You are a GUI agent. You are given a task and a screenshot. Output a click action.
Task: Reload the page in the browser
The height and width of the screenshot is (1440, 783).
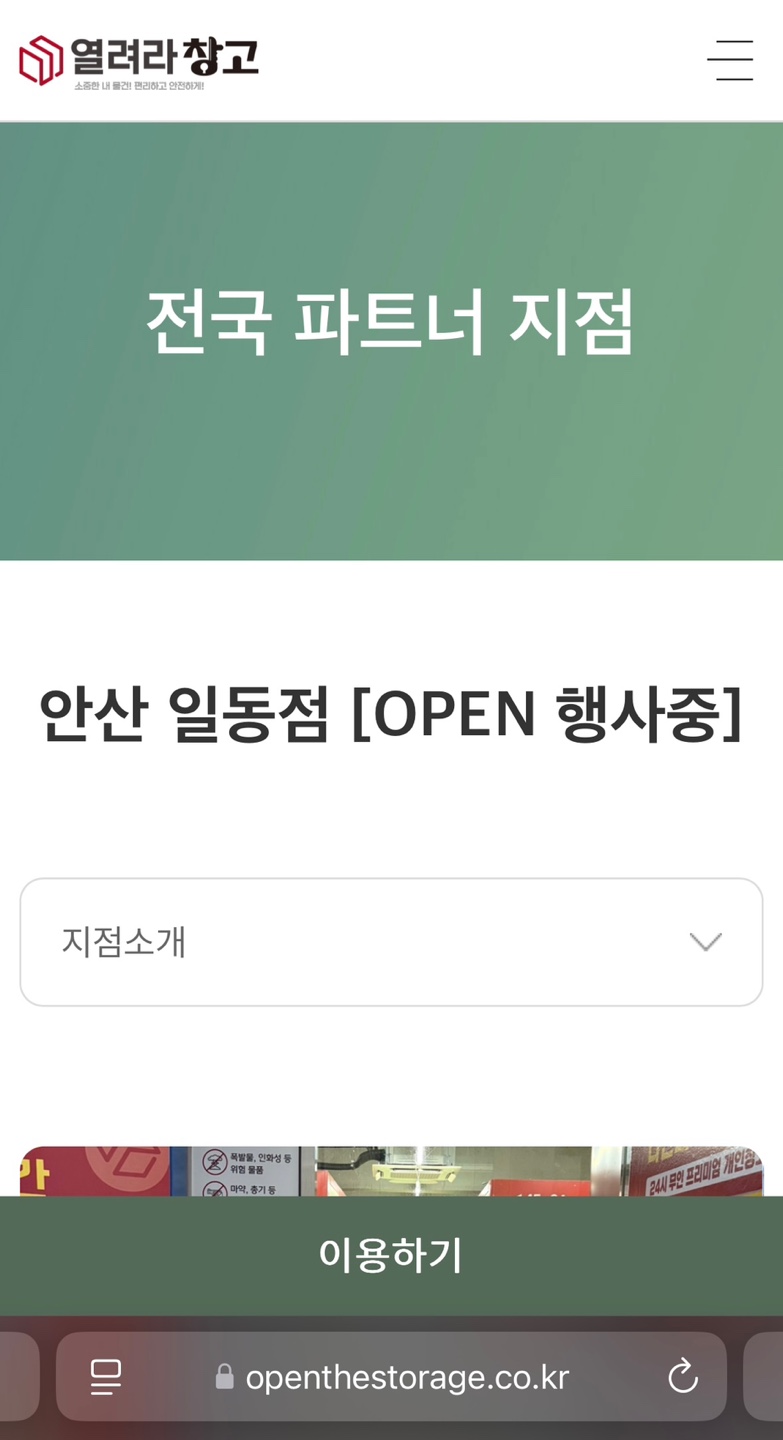pos(682,1377)
